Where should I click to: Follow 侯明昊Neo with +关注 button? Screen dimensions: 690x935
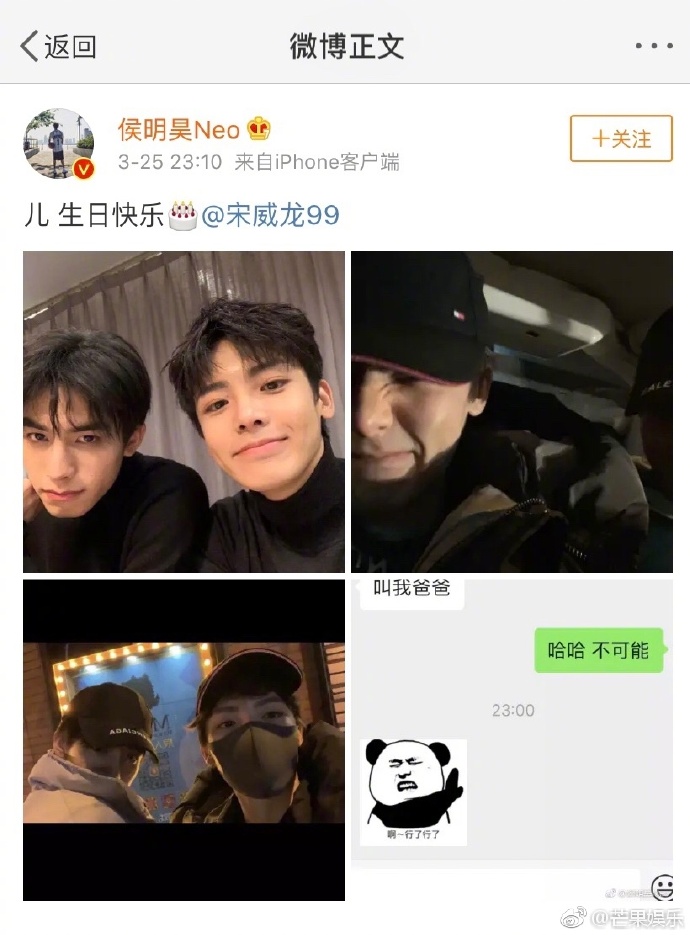pos(621,139)
